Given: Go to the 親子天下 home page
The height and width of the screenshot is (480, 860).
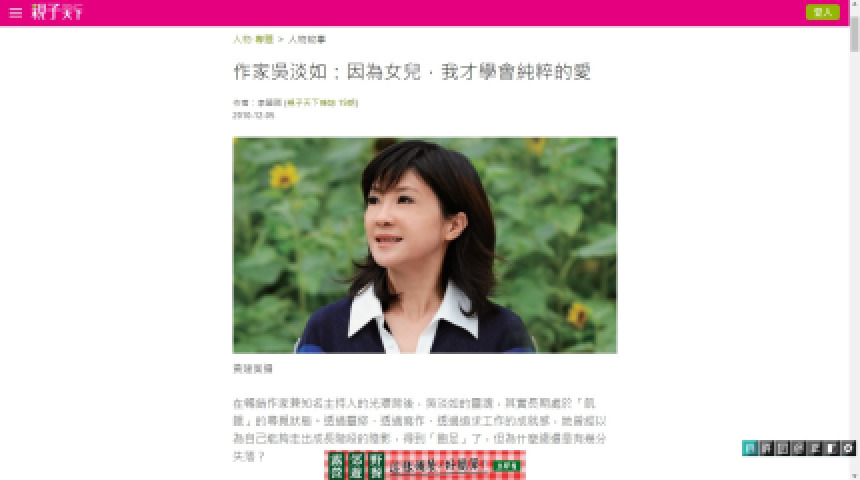Looking at the screenshot, I should pyautogui.click(x=58, y=12).
